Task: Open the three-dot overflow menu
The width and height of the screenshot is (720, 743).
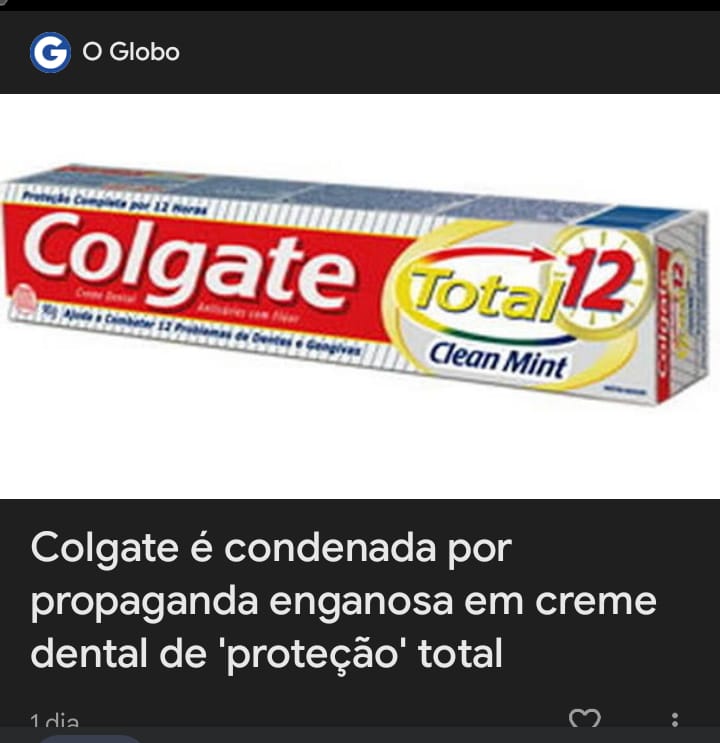Action: (675, 720)
